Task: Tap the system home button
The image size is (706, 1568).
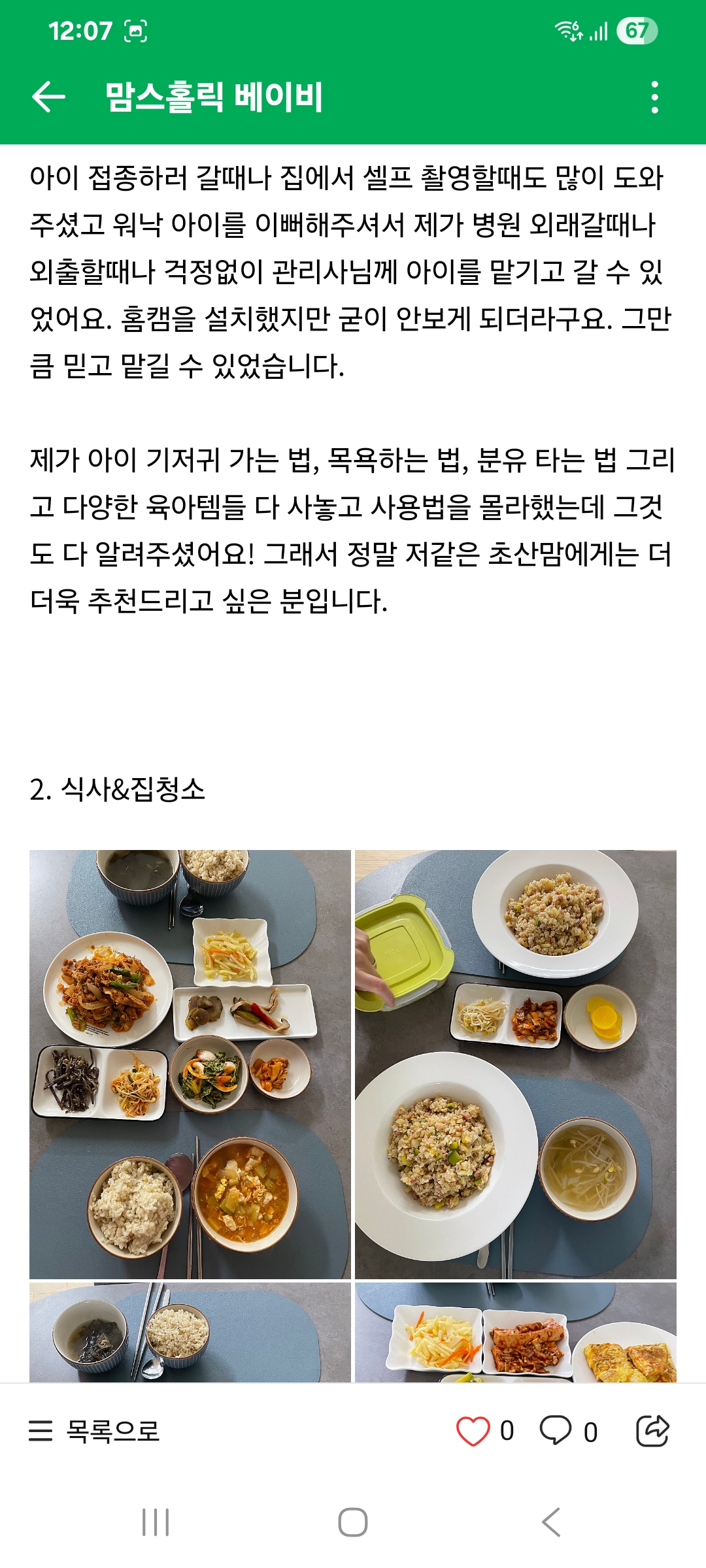Action: 353,1522
